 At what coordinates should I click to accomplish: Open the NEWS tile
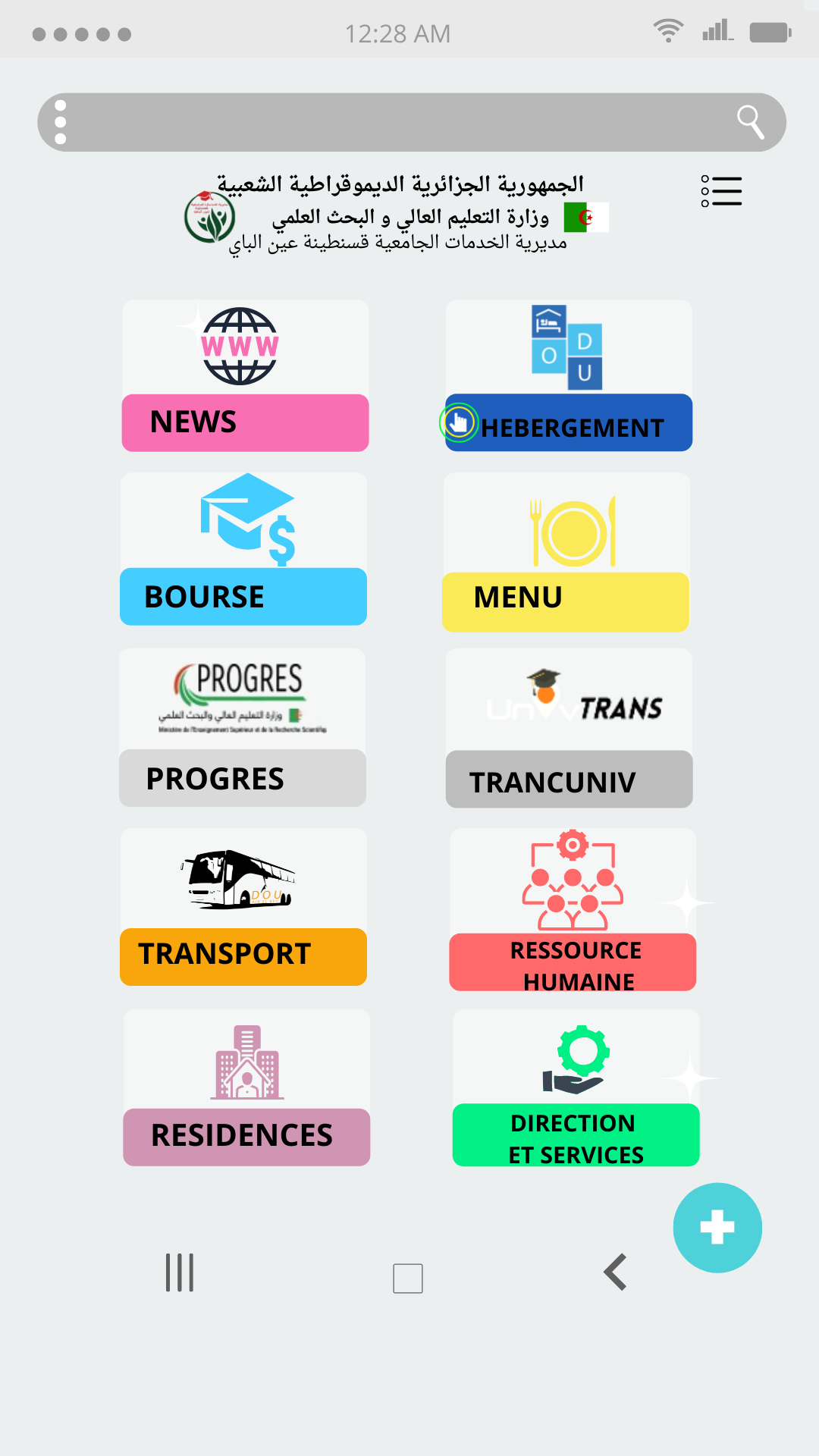click(245, 375)
